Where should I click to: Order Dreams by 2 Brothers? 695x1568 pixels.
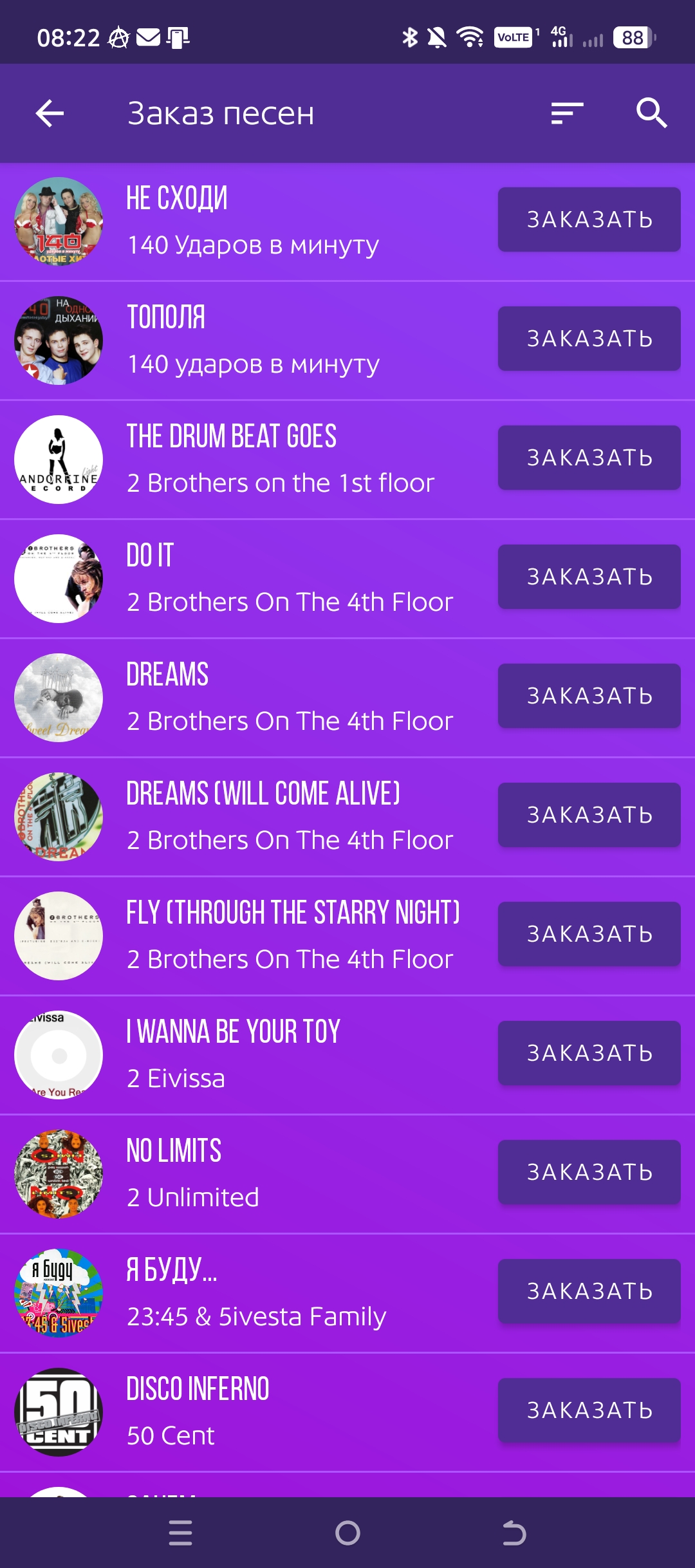pyautogui.click(x=589, y=696)
